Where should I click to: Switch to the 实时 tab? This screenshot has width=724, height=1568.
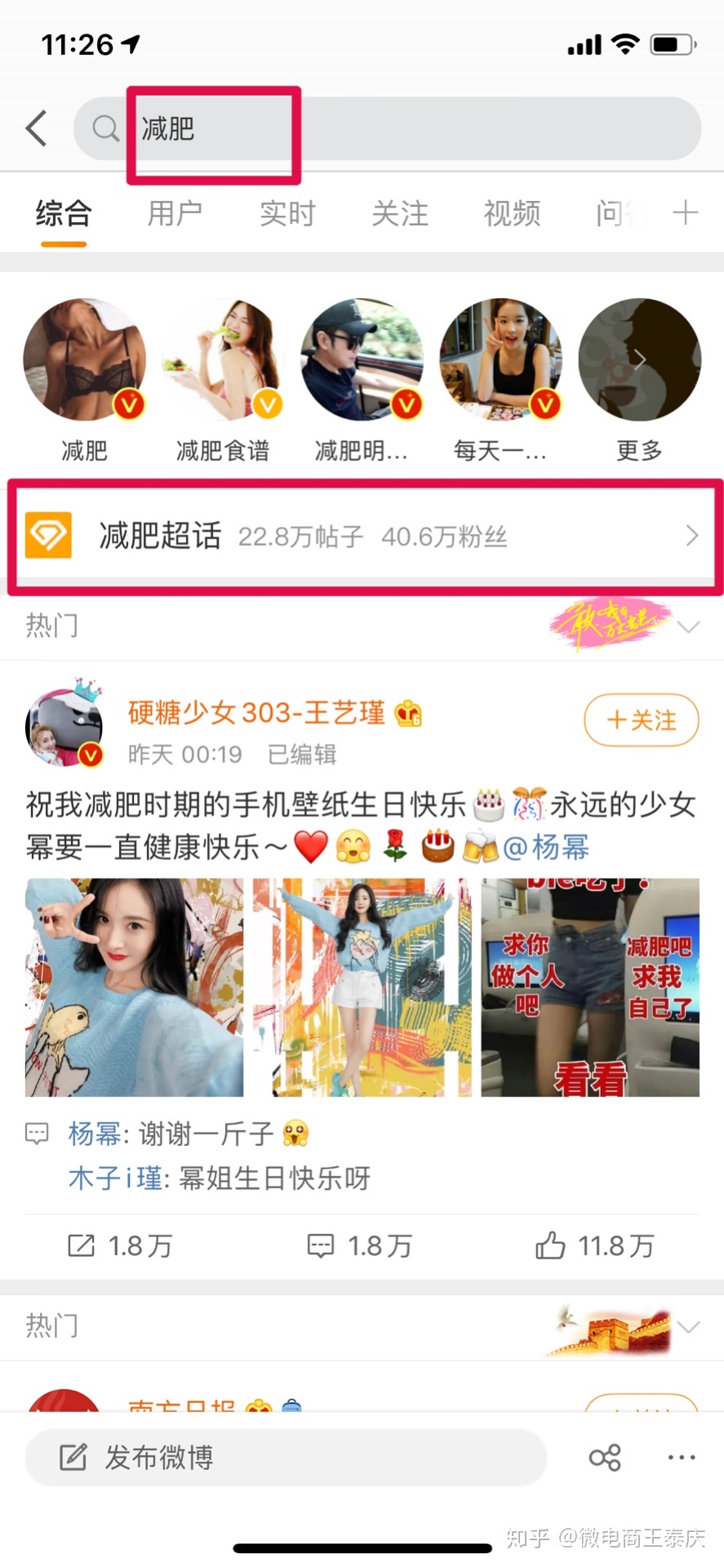point(287,214)
